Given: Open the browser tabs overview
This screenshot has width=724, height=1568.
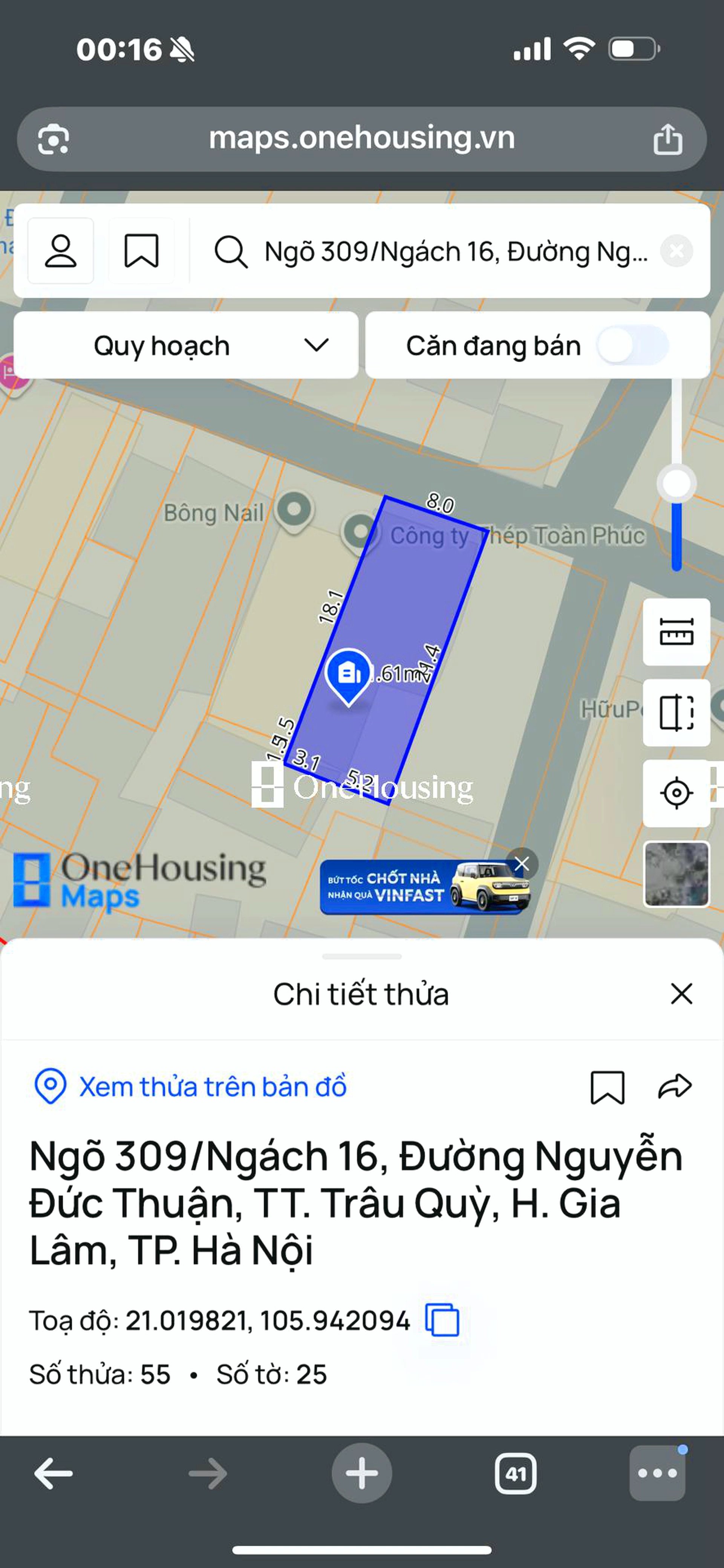Looking at the screenshot, I should (515, 1474).
